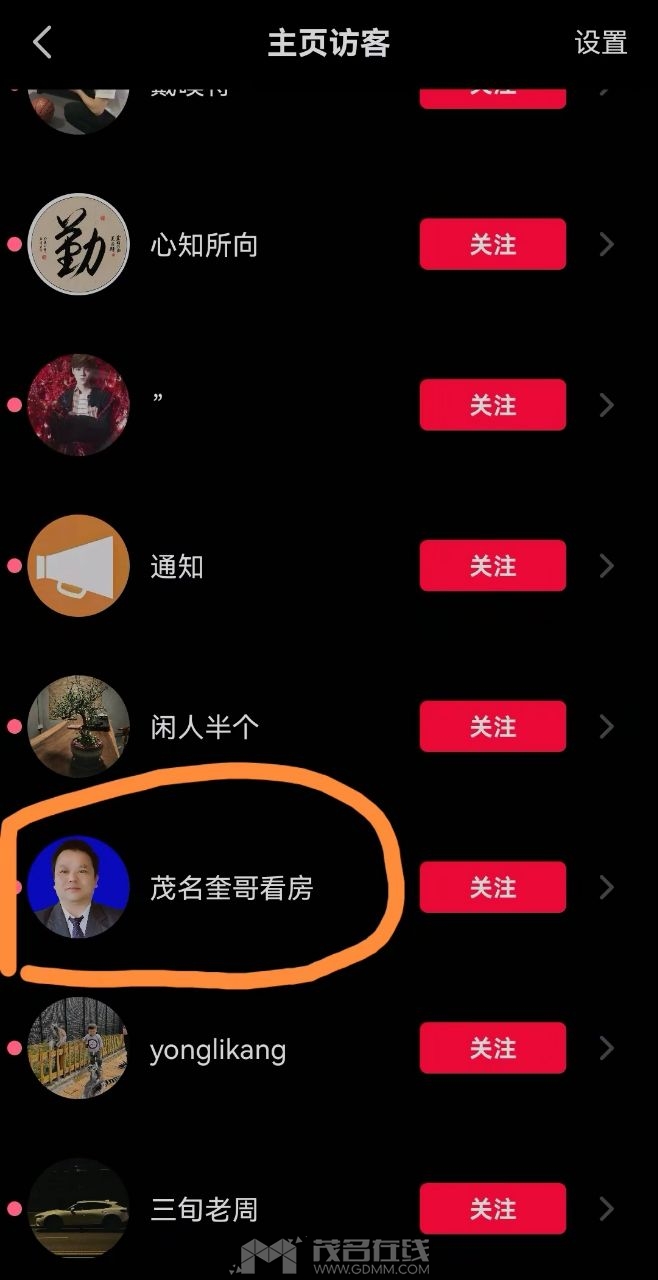Open 设置 in the header
Viewport: 658px width, 1280px height.
pyautogui.click(x=600, y=43)
